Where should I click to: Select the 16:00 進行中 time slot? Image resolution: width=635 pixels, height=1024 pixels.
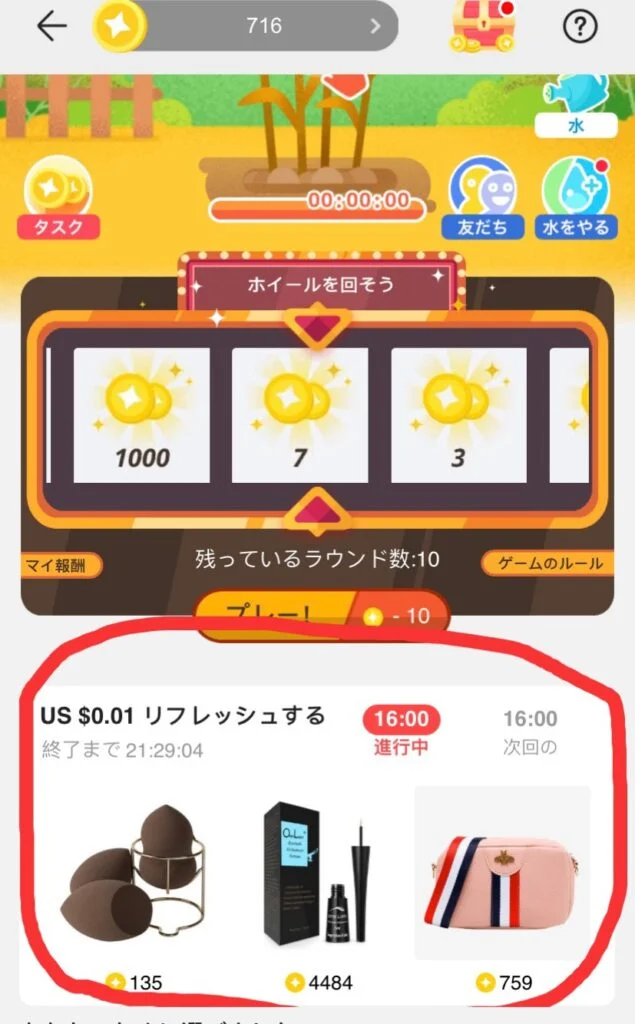(x=401, y=731)
